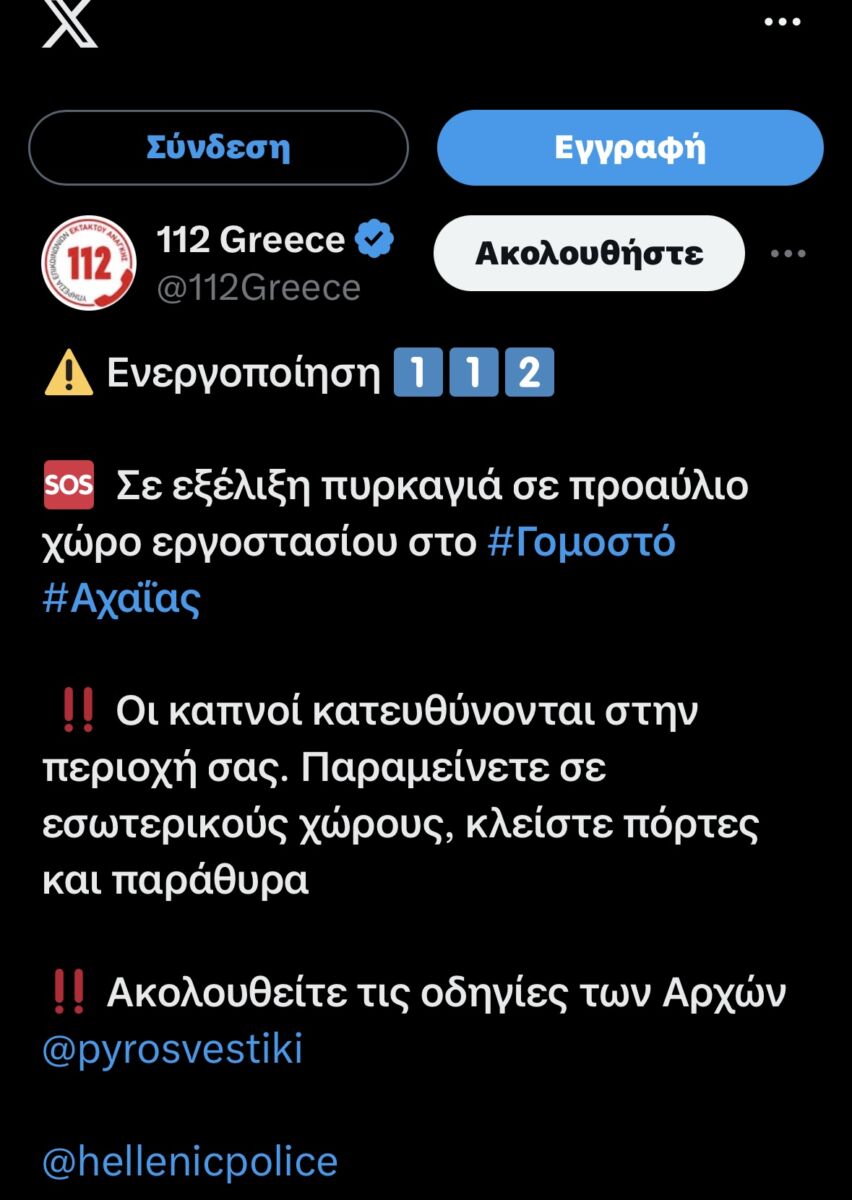Tap the Εγγραφή sign-up button

pos(630,148)
